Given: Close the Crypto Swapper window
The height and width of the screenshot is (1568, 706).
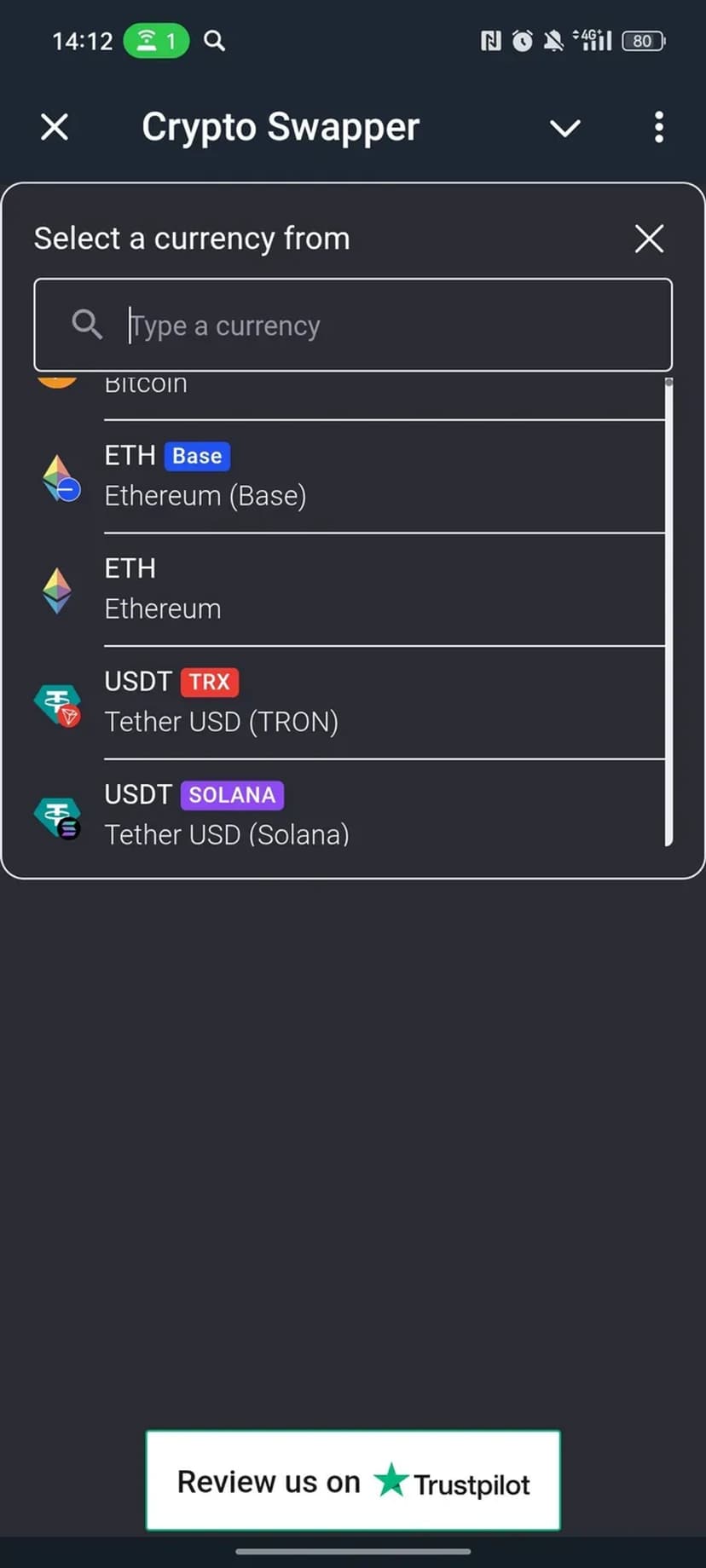Looking at the screenshot, I should click(55, 127).
